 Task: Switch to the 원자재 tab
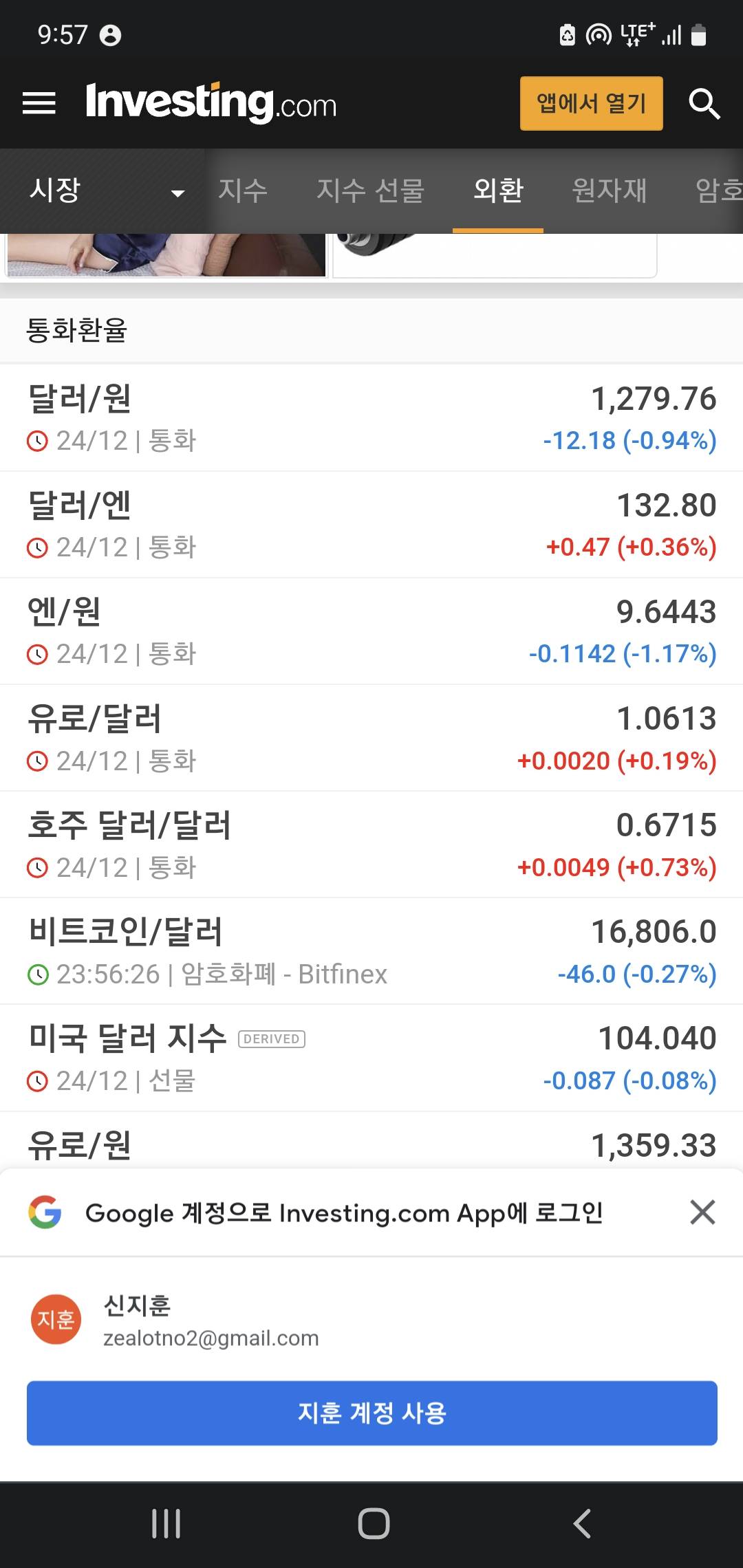tap(610, 190)
